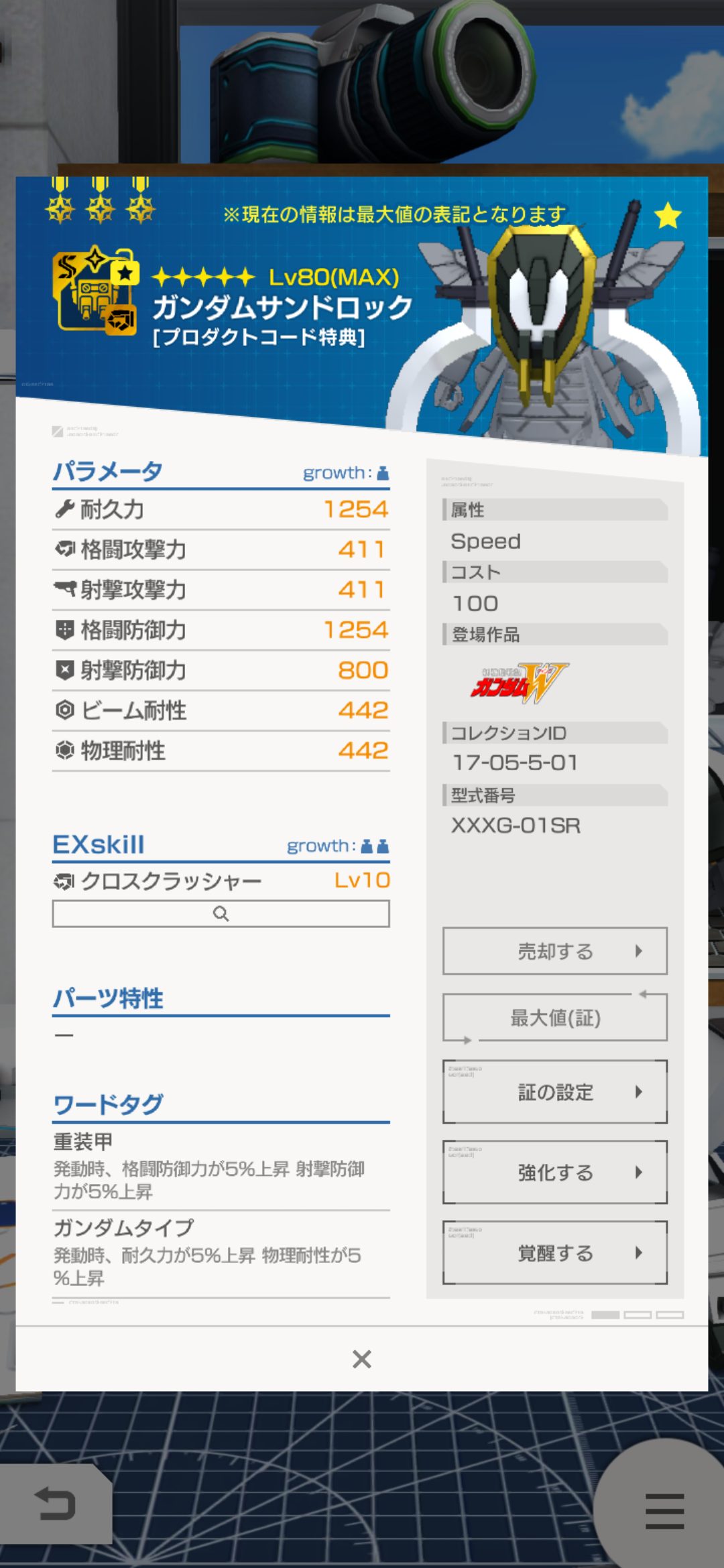Close the part detail panel
This screenshot has width=724, height=1568.
coord(361,1359)
